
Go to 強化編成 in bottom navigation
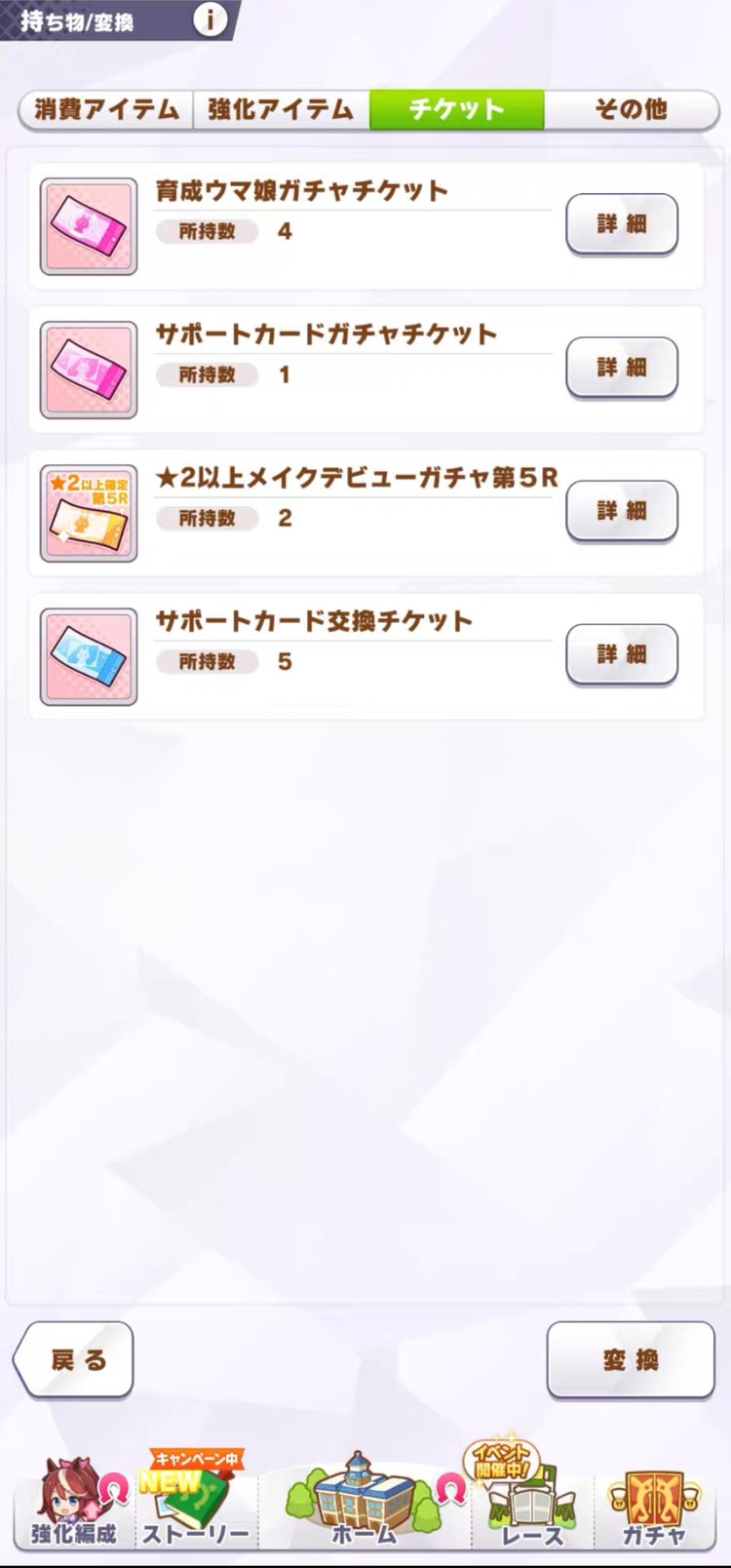pyautogui.click(x=74, y=1505)
